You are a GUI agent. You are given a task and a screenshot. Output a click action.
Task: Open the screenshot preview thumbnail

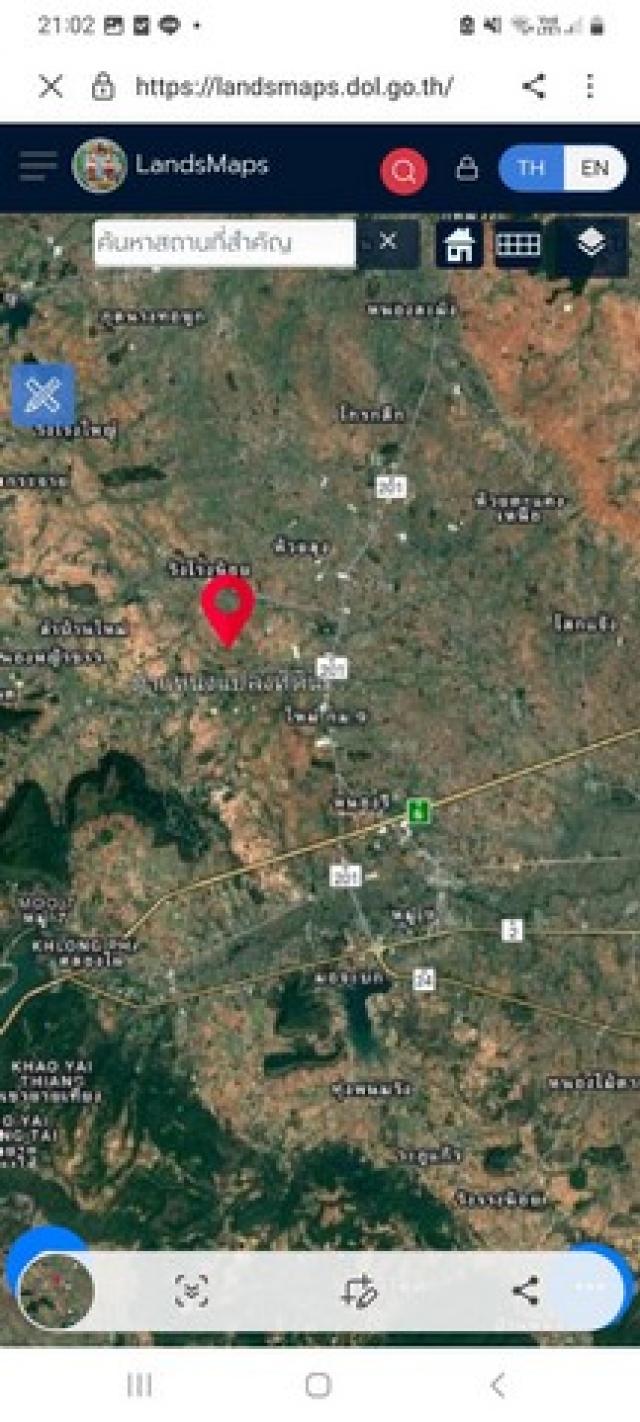click(56, 1291)
